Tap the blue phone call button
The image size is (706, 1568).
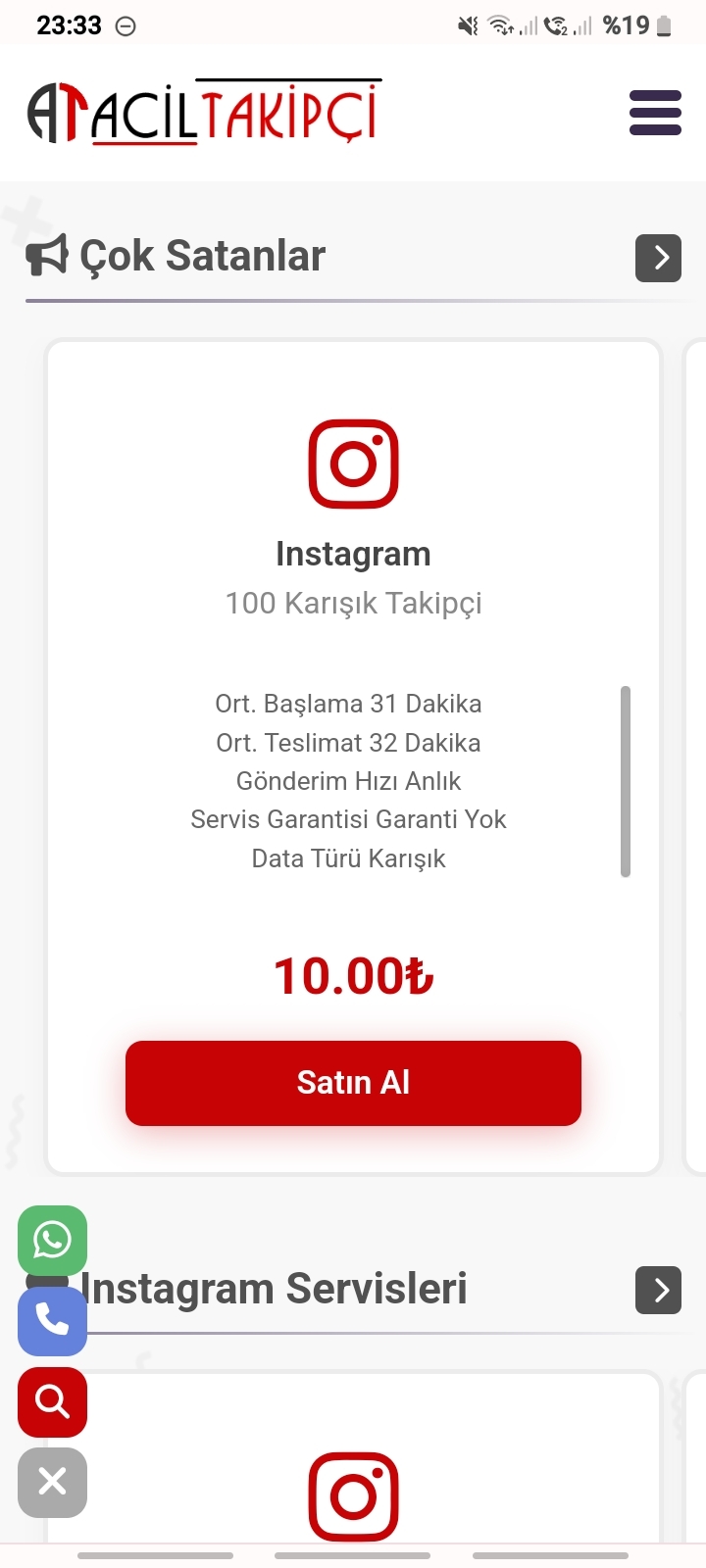[52, 1321]
